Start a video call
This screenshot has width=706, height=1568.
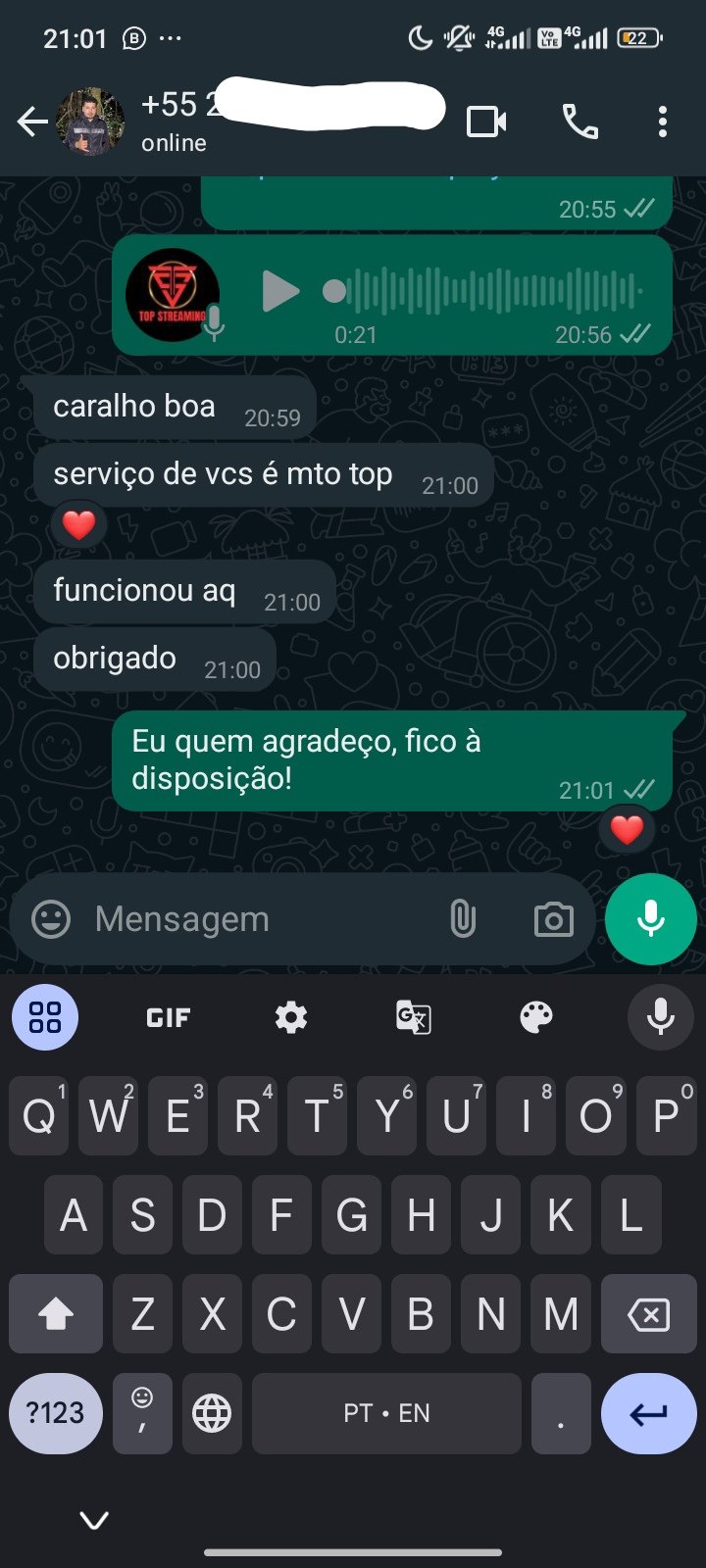coord(486,122)
